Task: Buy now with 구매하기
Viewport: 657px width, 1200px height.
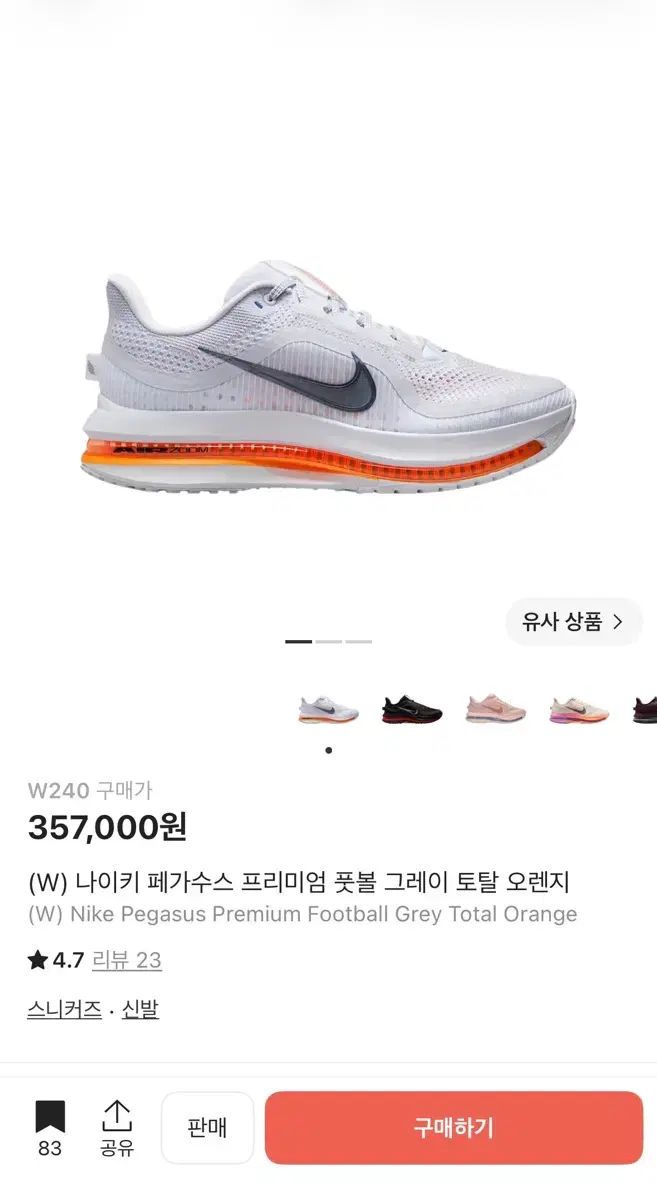Action: (x=454, y=1128)
